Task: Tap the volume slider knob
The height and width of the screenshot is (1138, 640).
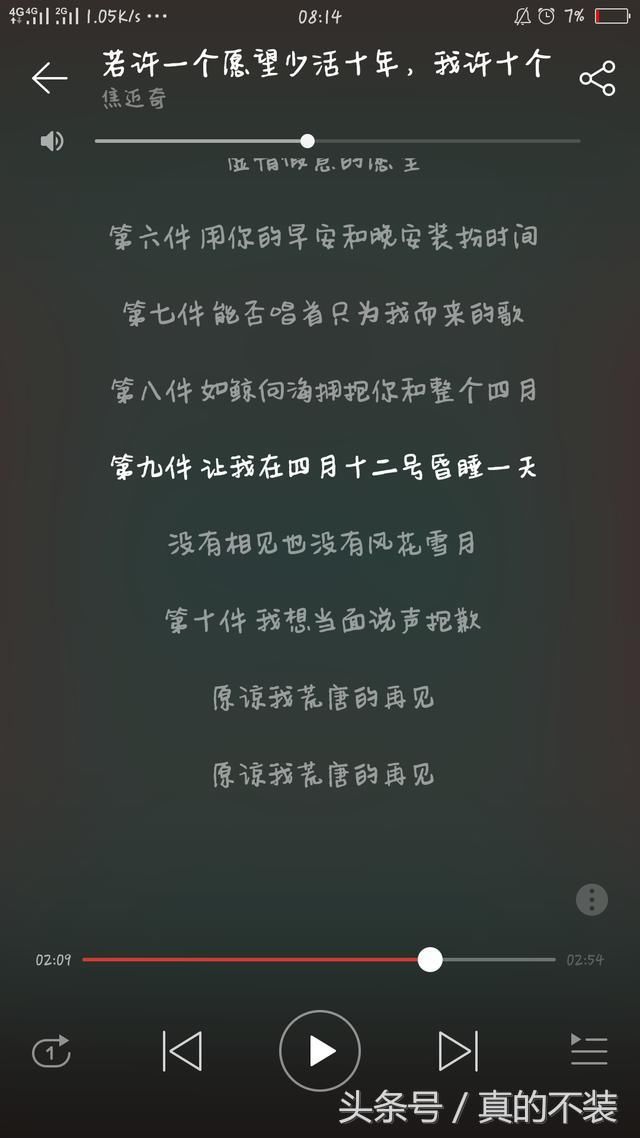Action: click(x=308, y=141)
